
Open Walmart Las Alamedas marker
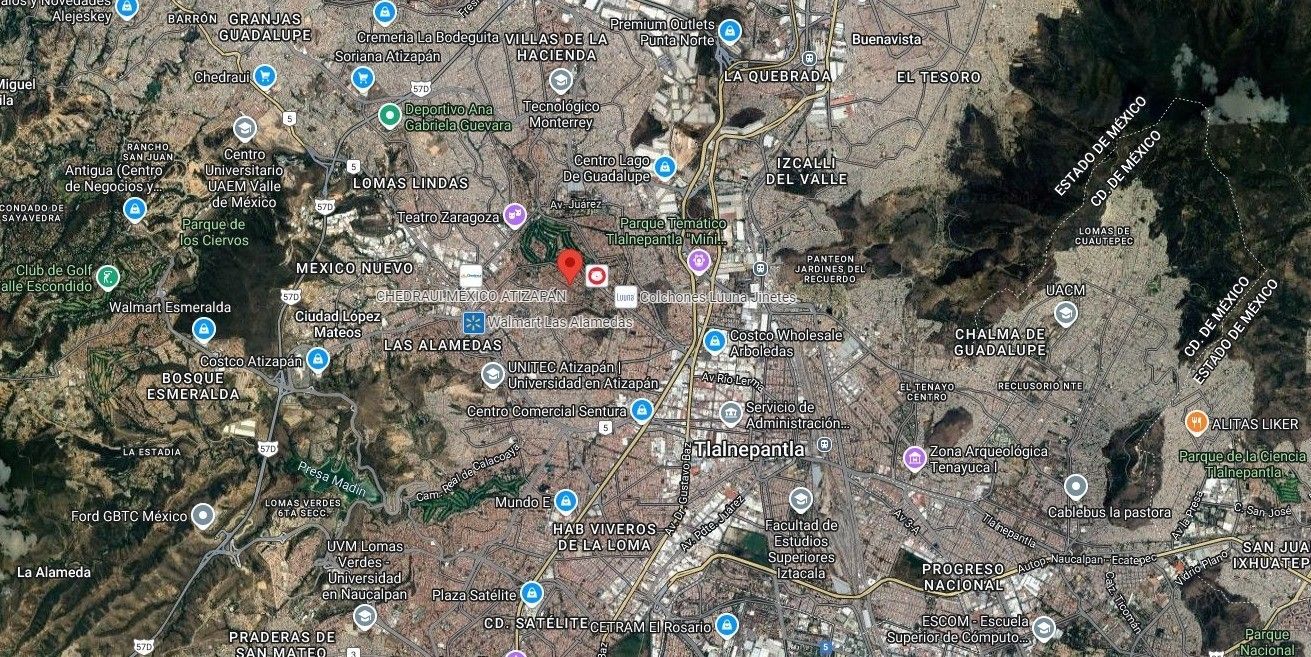pos(472,322)
